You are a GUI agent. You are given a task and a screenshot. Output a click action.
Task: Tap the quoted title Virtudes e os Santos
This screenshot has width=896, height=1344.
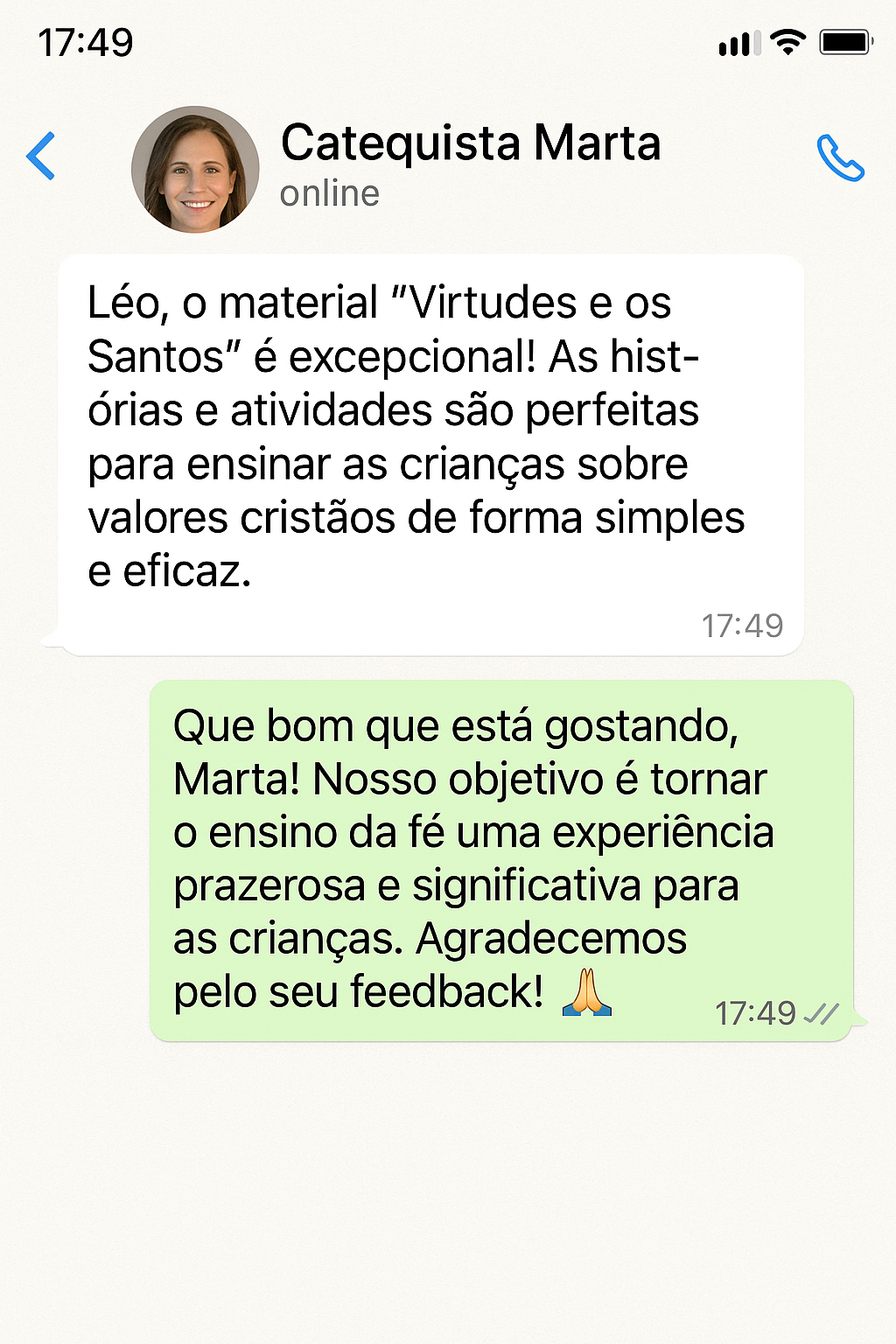[525, 304]
